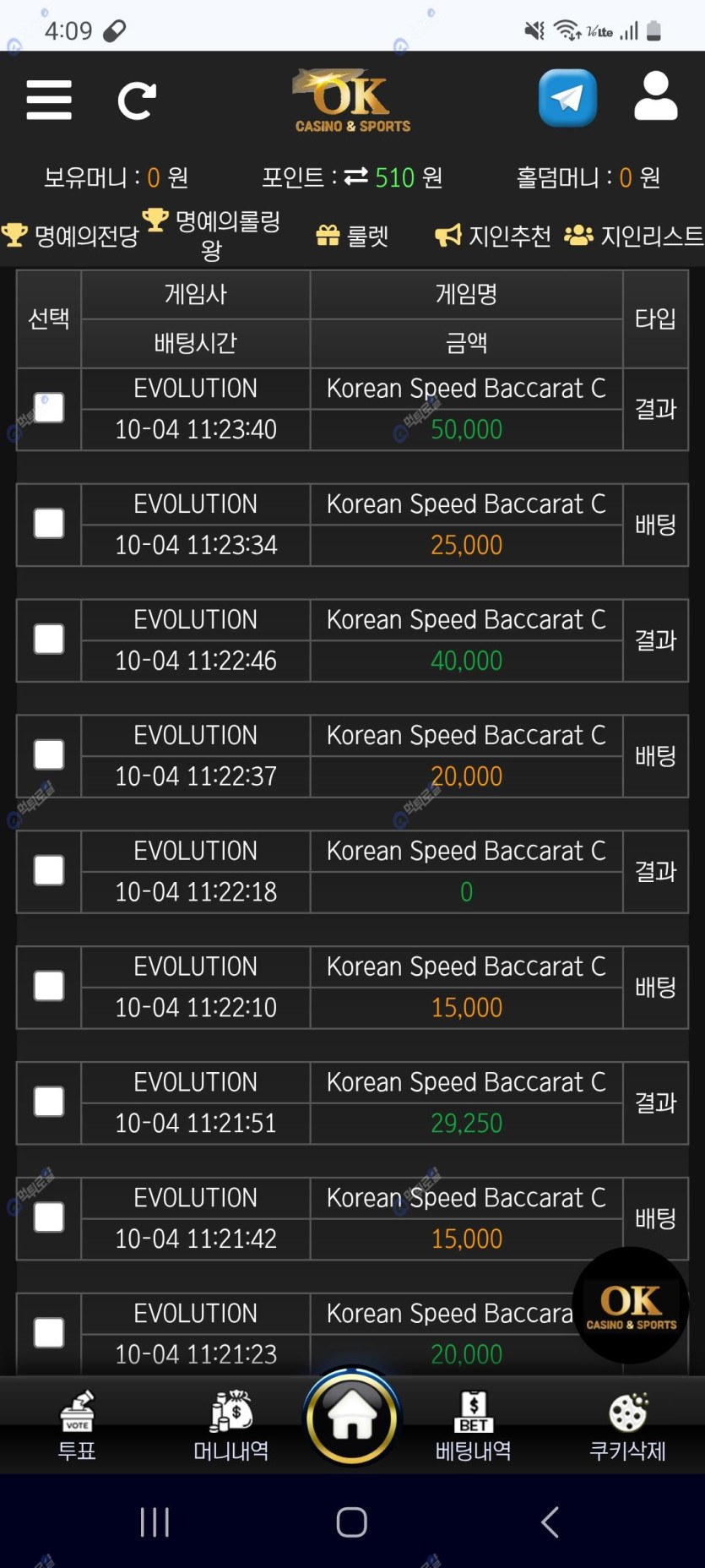This screenshot has width=705, height=1568.
Task: Open the hamburger menu
Action: (x=49, y=101)
